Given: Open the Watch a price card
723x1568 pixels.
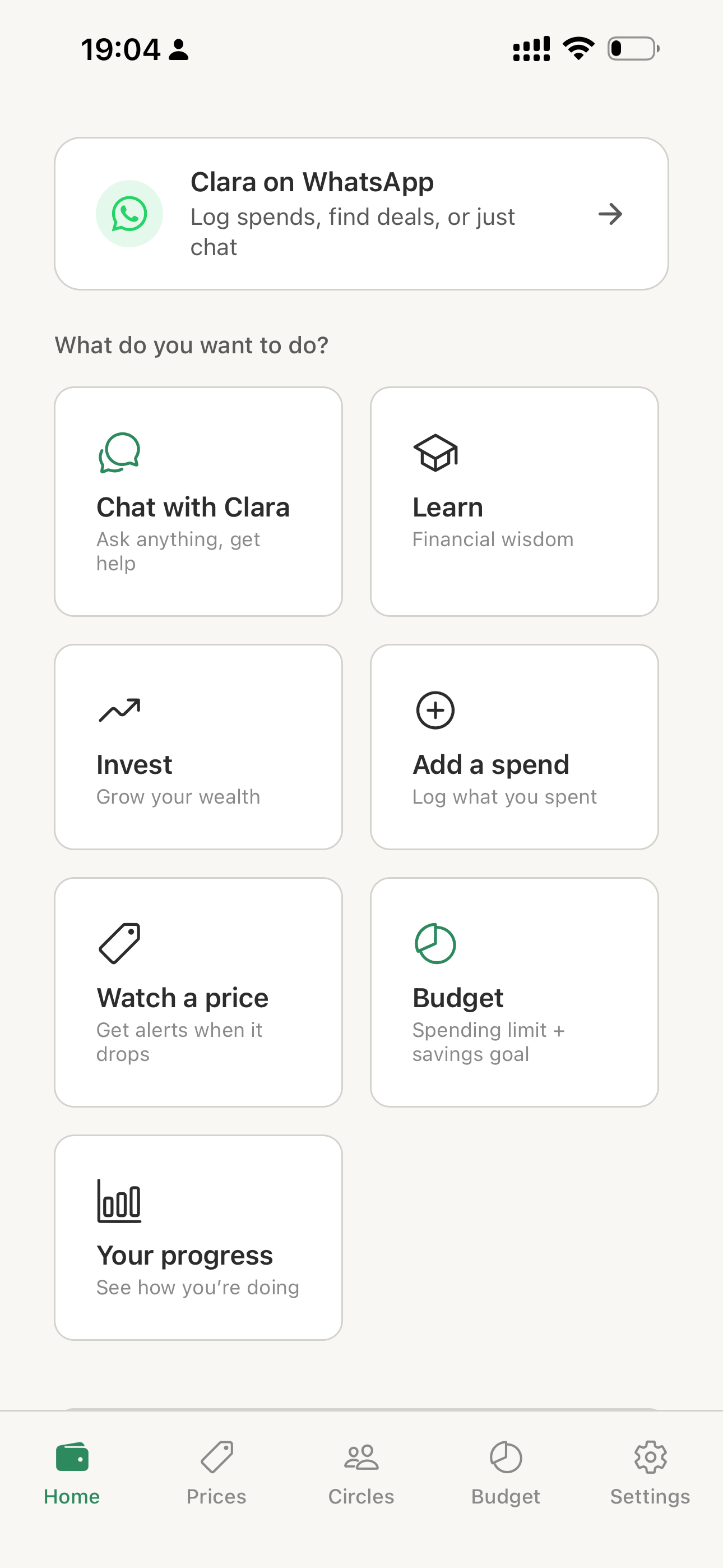Looking at the screenshot, I should tap(198, 992).
